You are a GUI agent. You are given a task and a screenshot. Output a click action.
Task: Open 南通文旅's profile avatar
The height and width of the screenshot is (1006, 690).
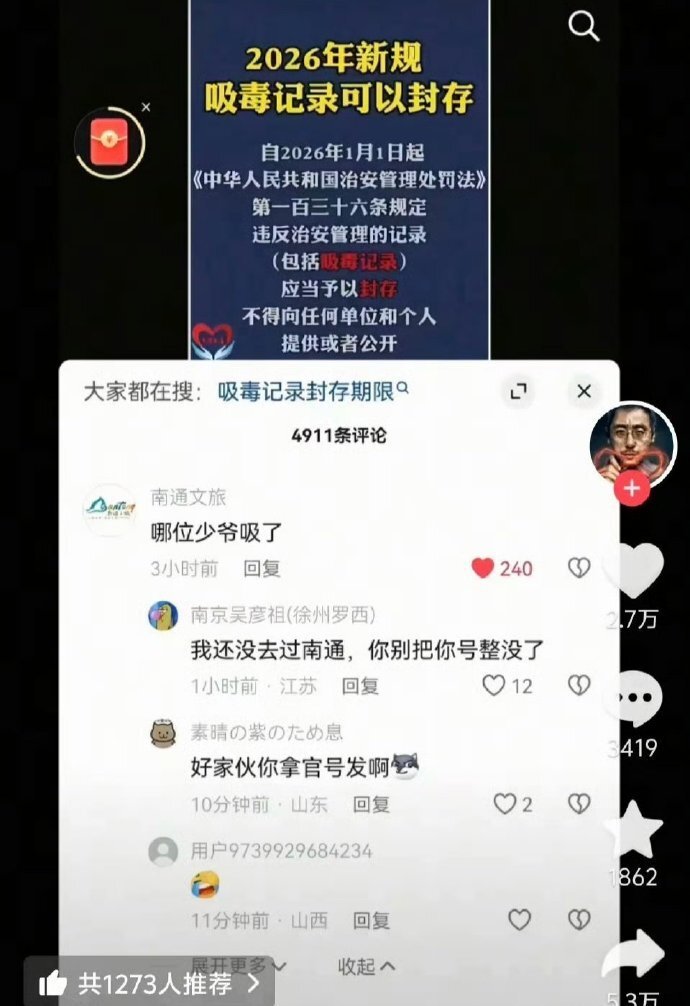[109, 510]
